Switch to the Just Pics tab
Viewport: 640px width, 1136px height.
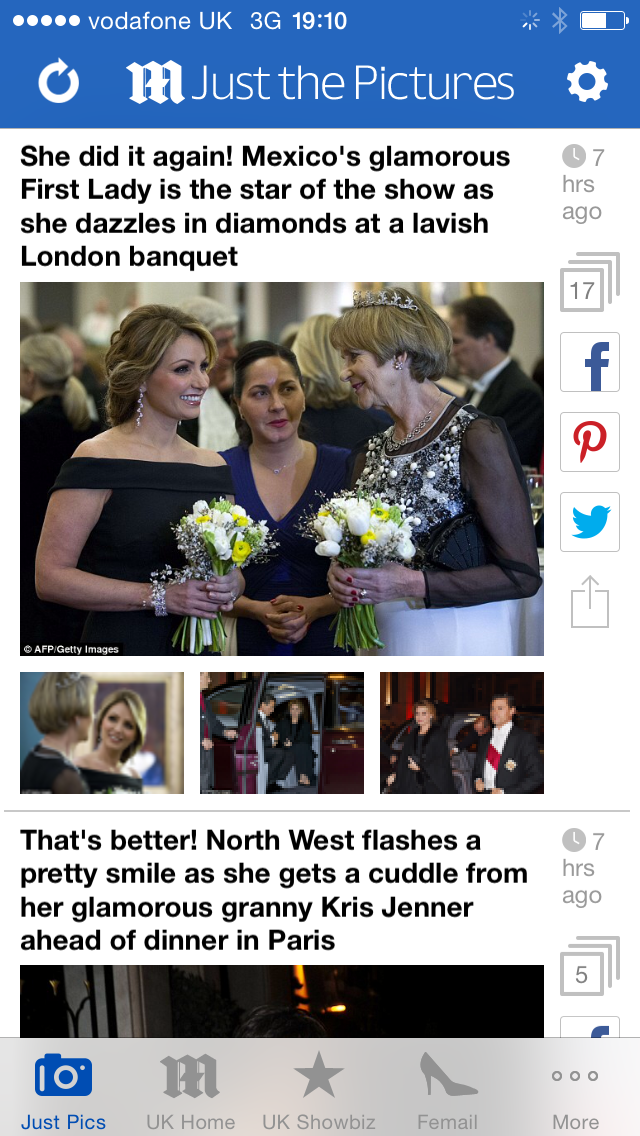[x=63, y=1090]
